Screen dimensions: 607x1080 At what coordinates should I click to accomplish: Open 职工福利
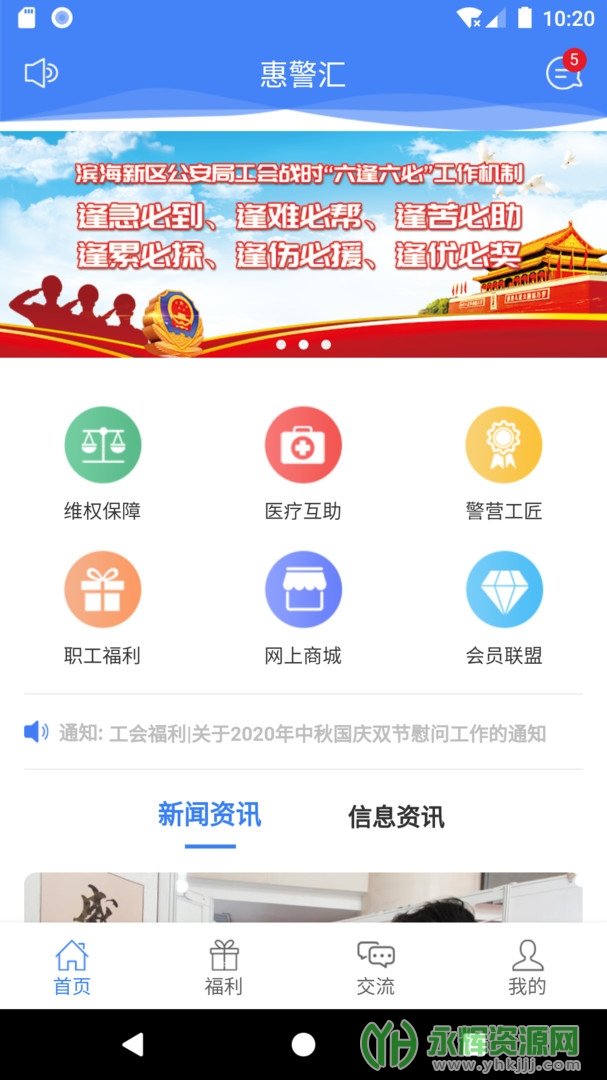[x=103, y=608]
